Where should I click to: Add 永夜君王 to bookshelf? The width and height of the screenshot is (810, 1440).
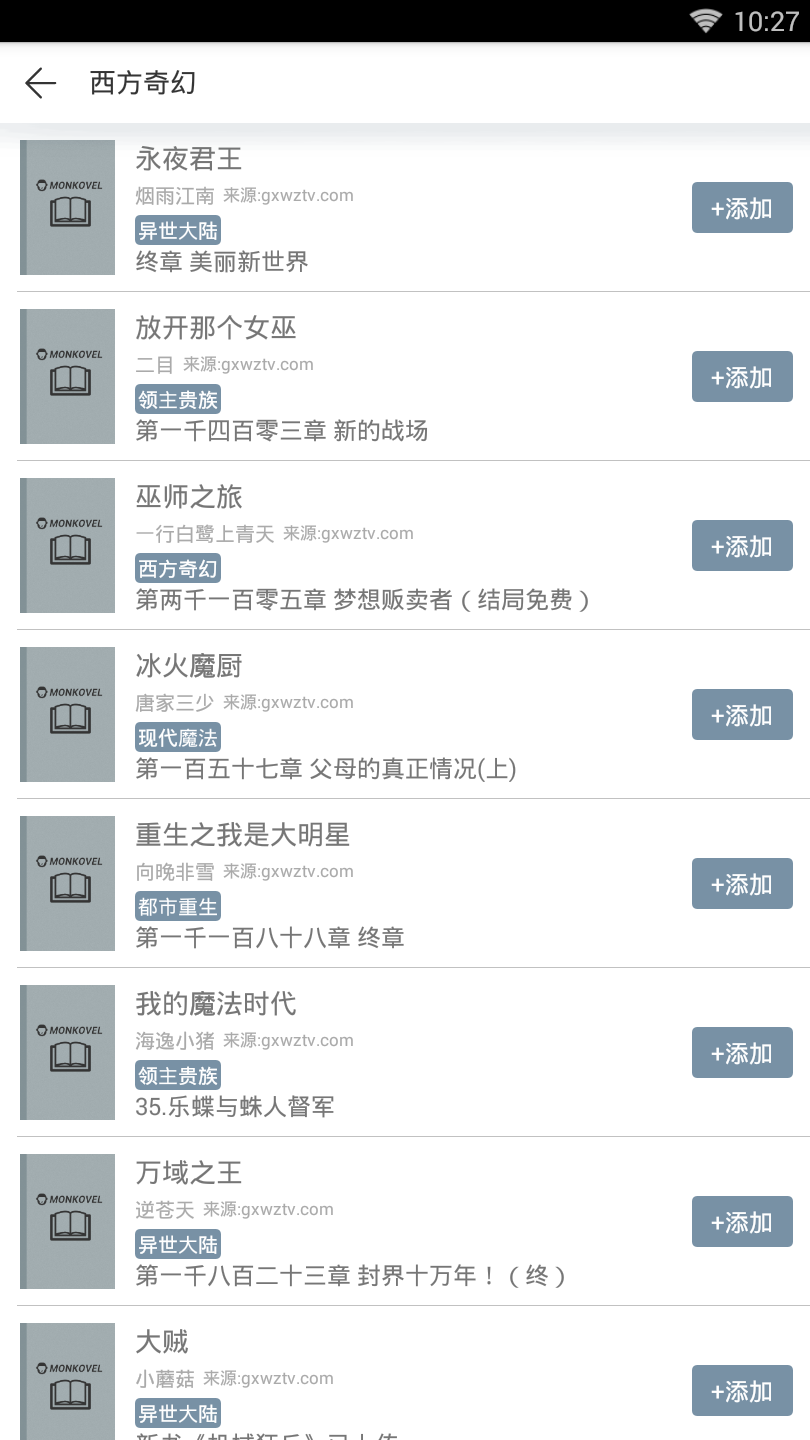(742, 208)
